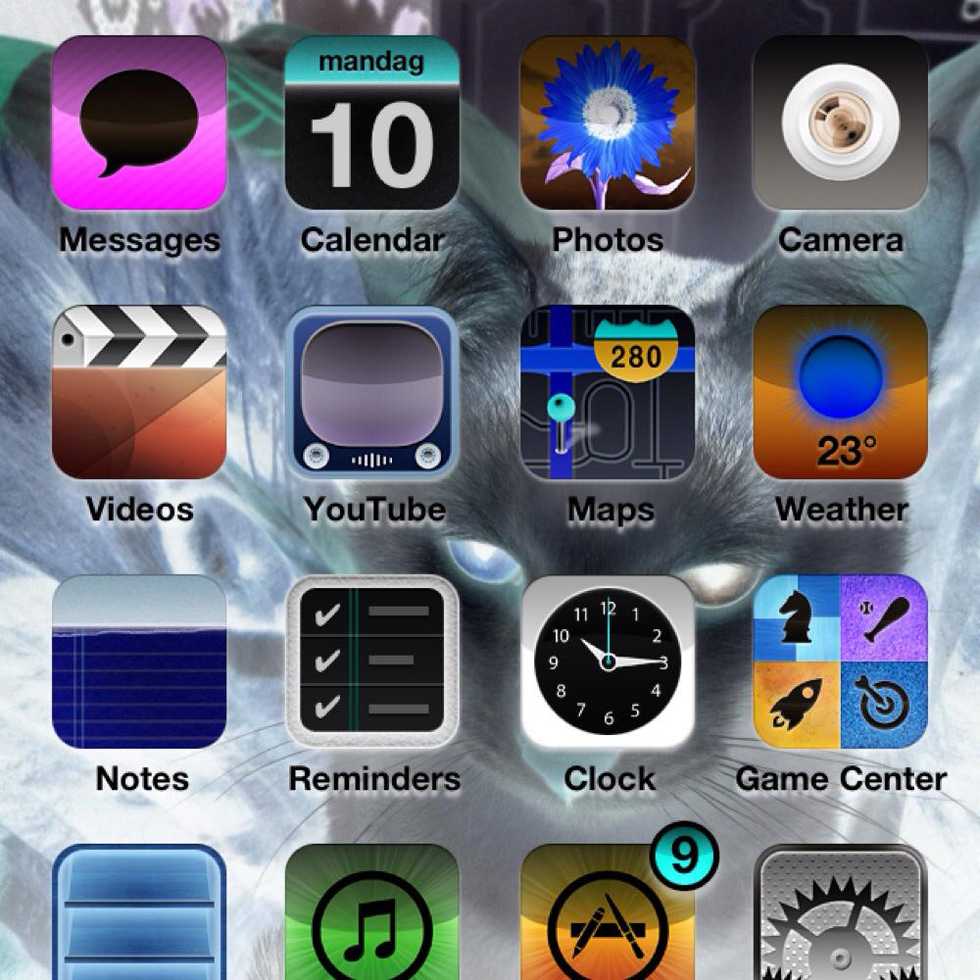Launch the Photos app

pyautogui.click(x=607, y=123)
